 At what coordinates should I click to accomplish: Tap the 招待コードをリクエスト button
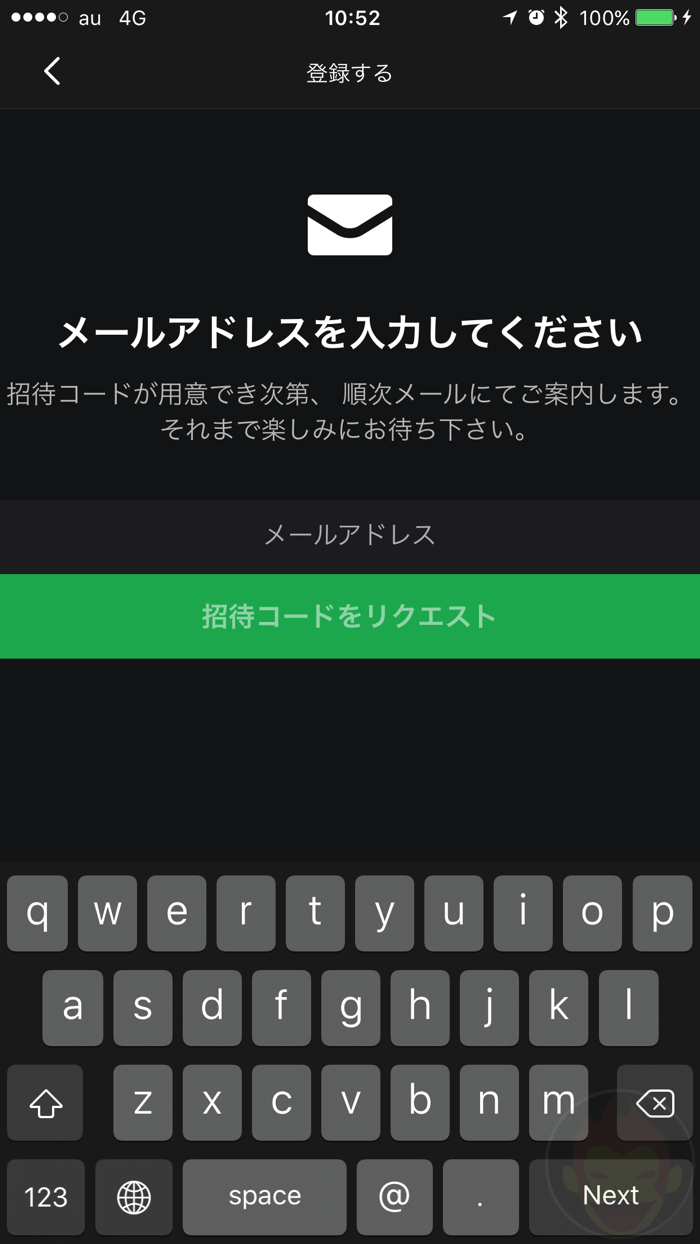[350, 616]
